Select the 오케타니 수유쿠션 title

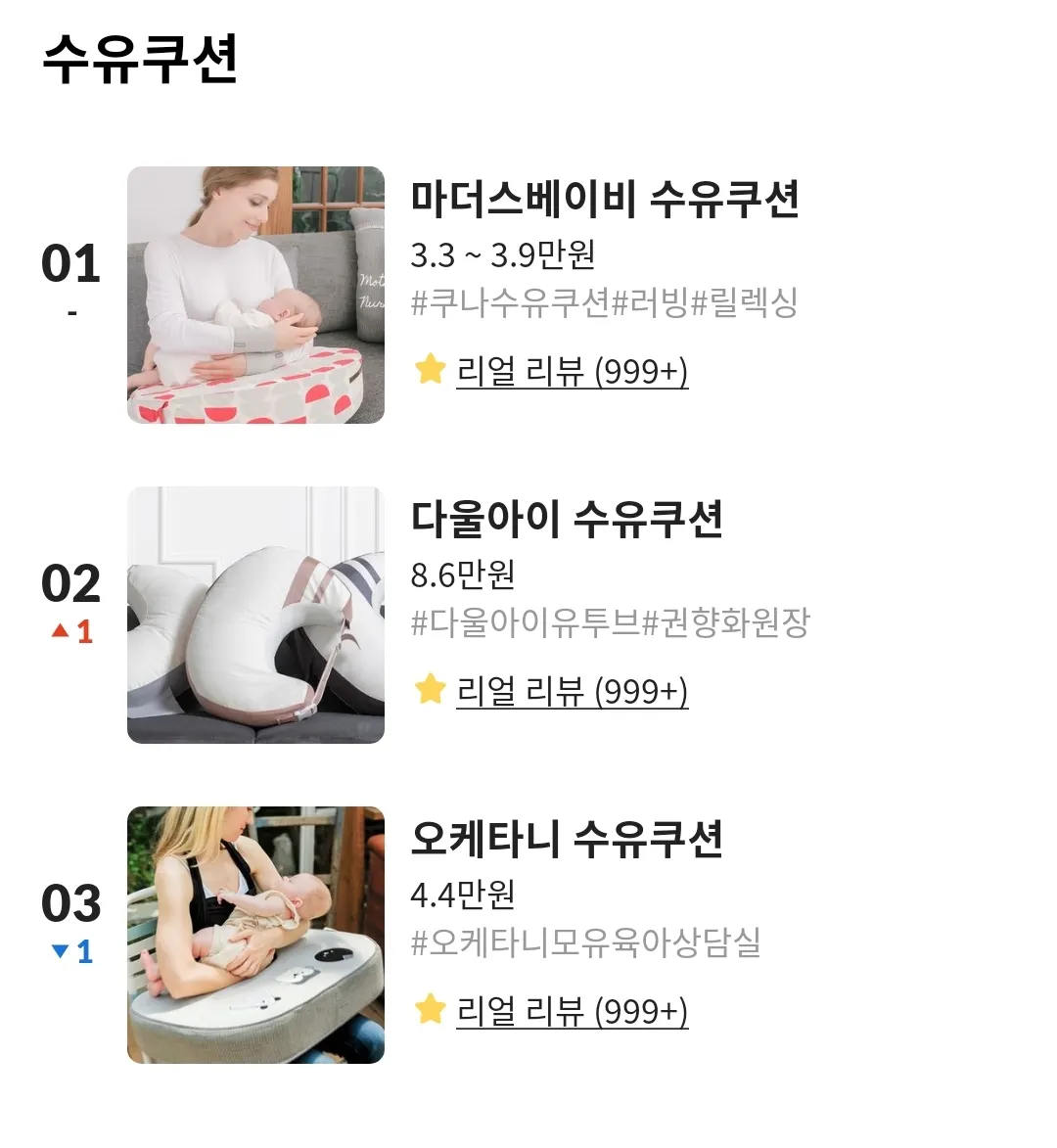click(567, 840)
